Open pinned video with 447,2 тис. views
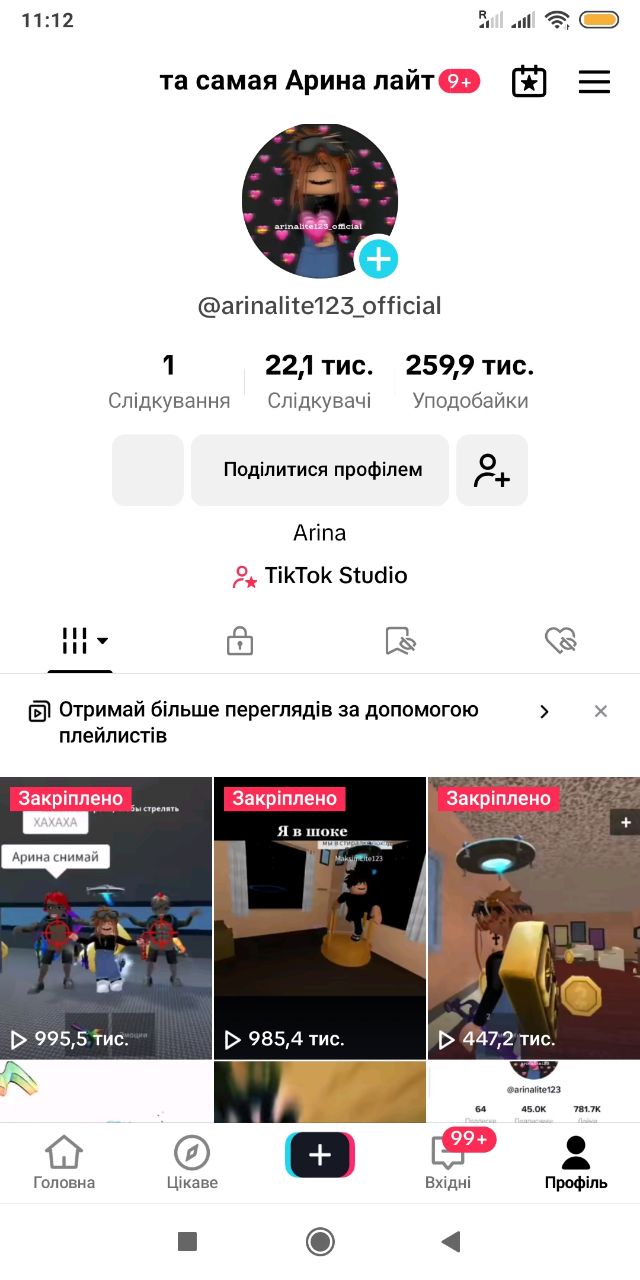Screen dimensions: 640x1280 534,918
